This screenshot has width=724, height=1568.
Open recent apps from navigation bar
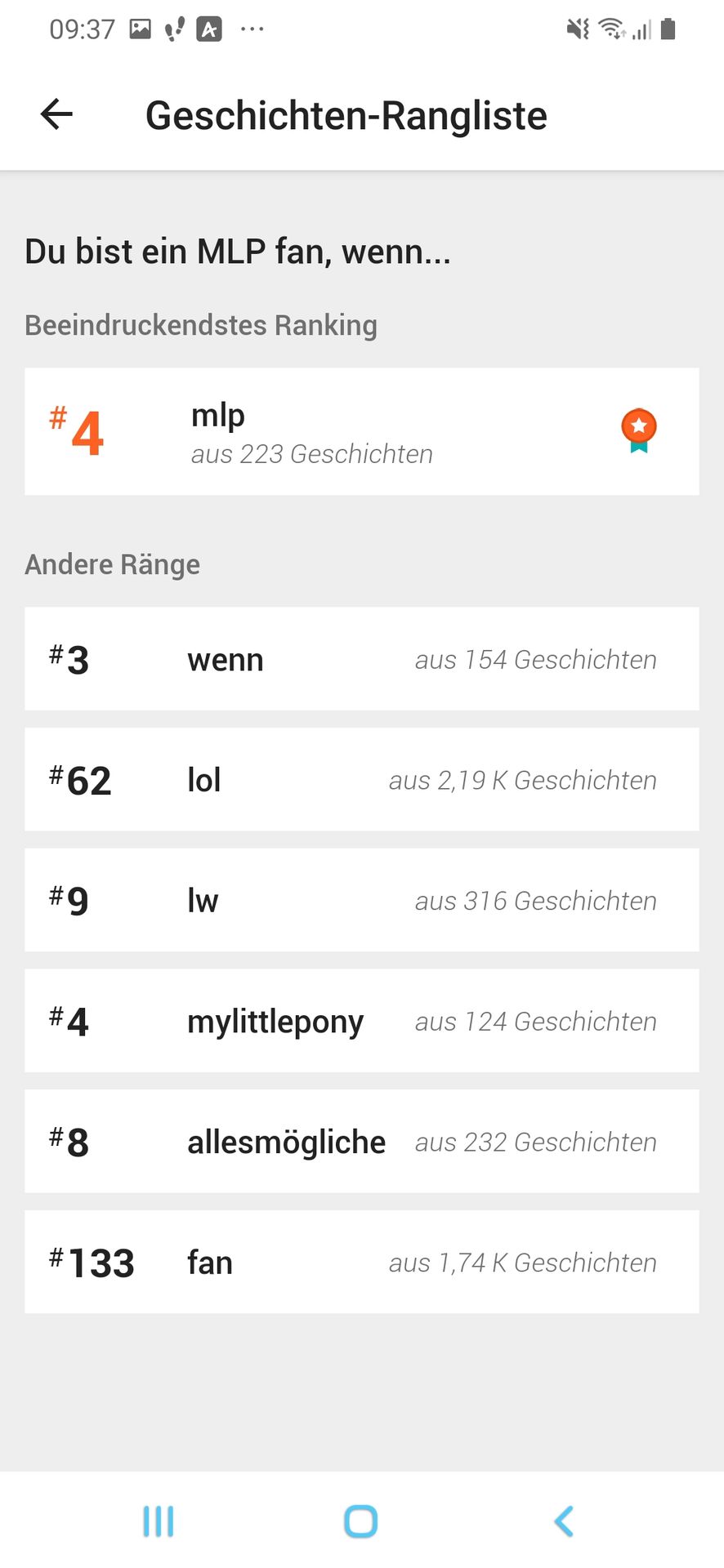(x=159, y=1521)
